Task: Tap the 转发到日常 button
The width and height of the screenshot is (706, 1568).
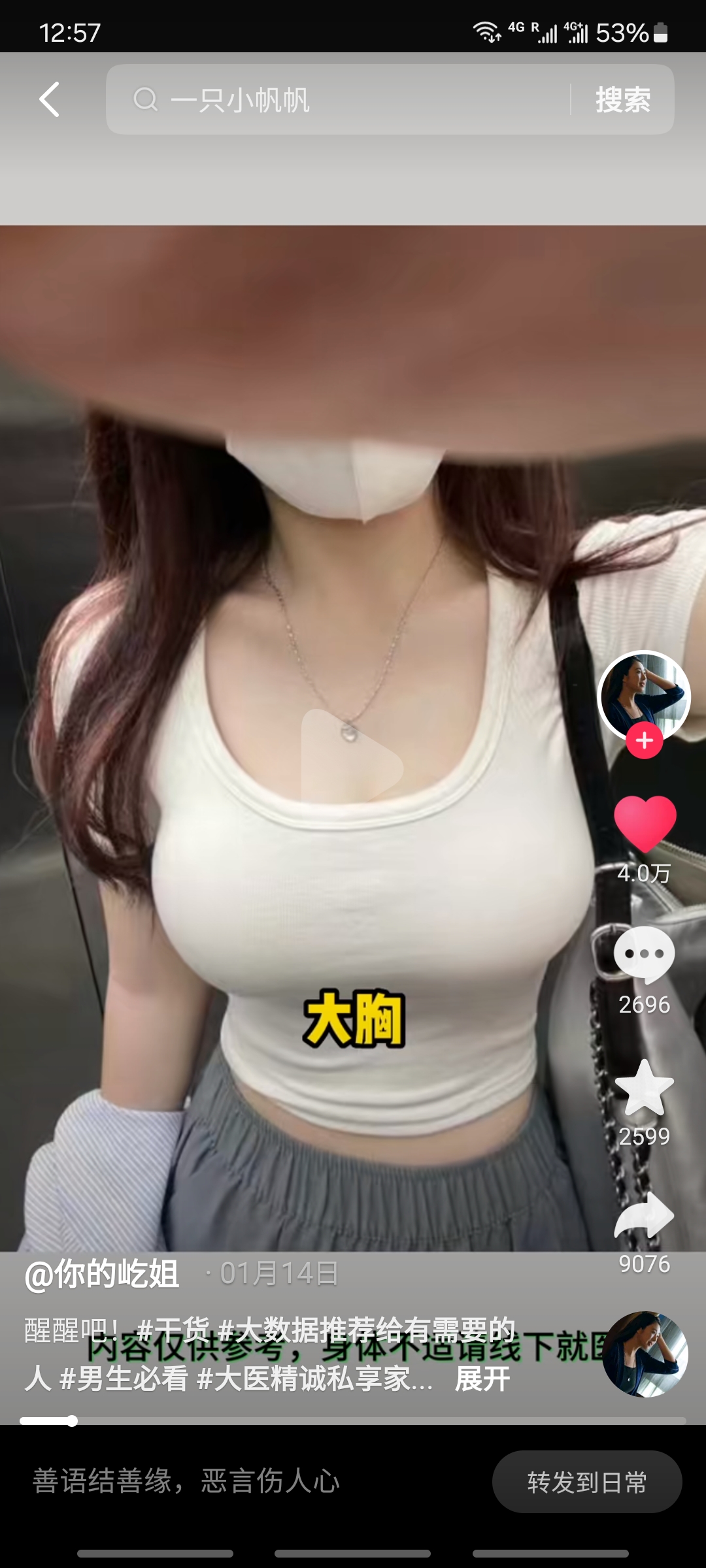Action: coord(586,1482)
